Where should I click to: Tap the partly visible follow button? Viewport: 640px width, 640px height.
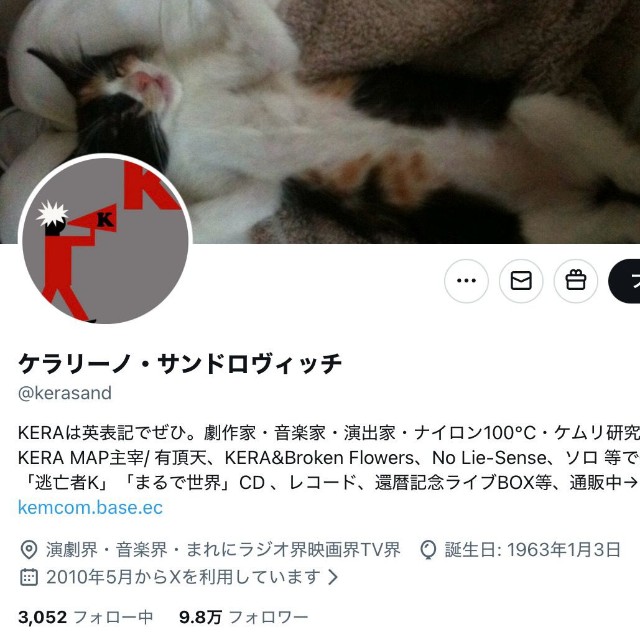click(626, 281)
